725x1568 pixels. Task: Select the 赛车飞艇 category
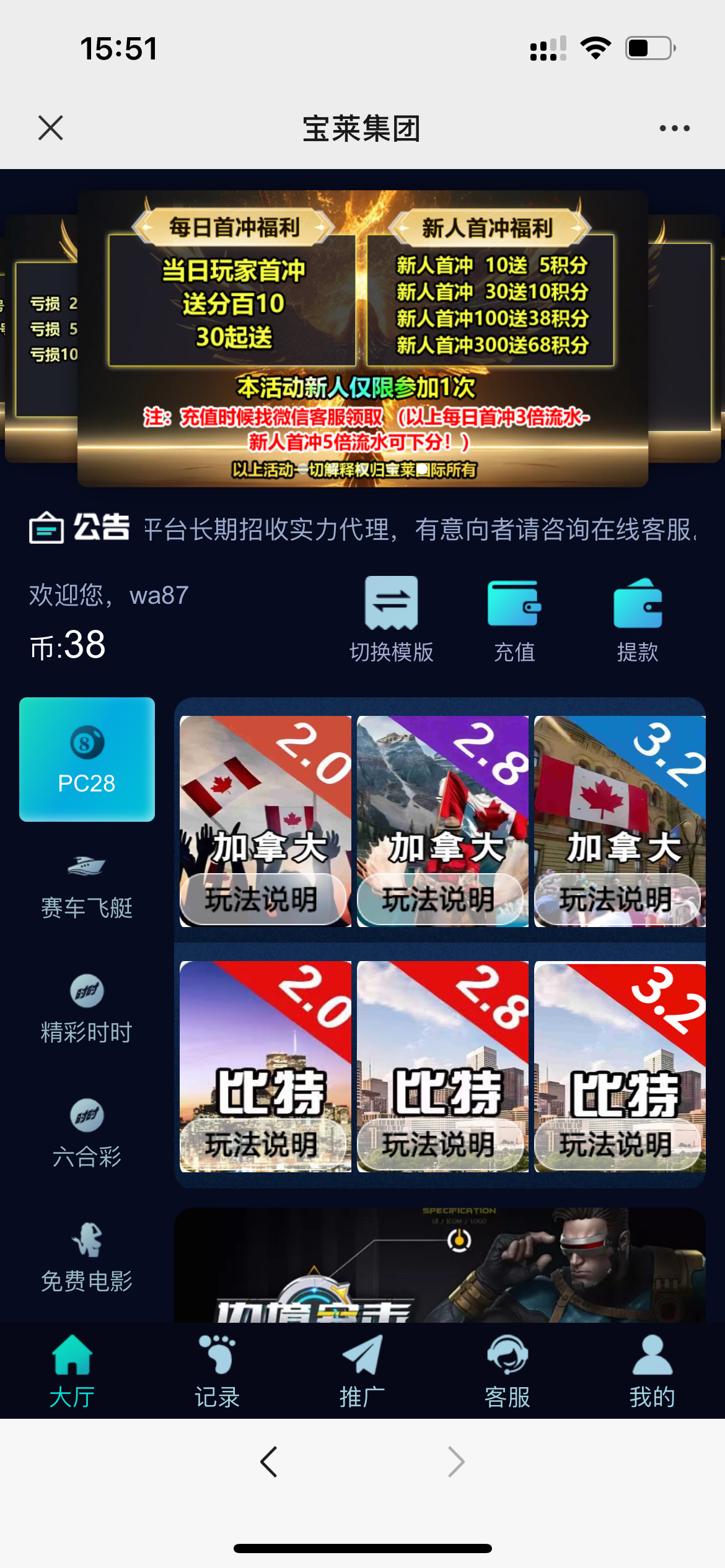coord(87,886)
